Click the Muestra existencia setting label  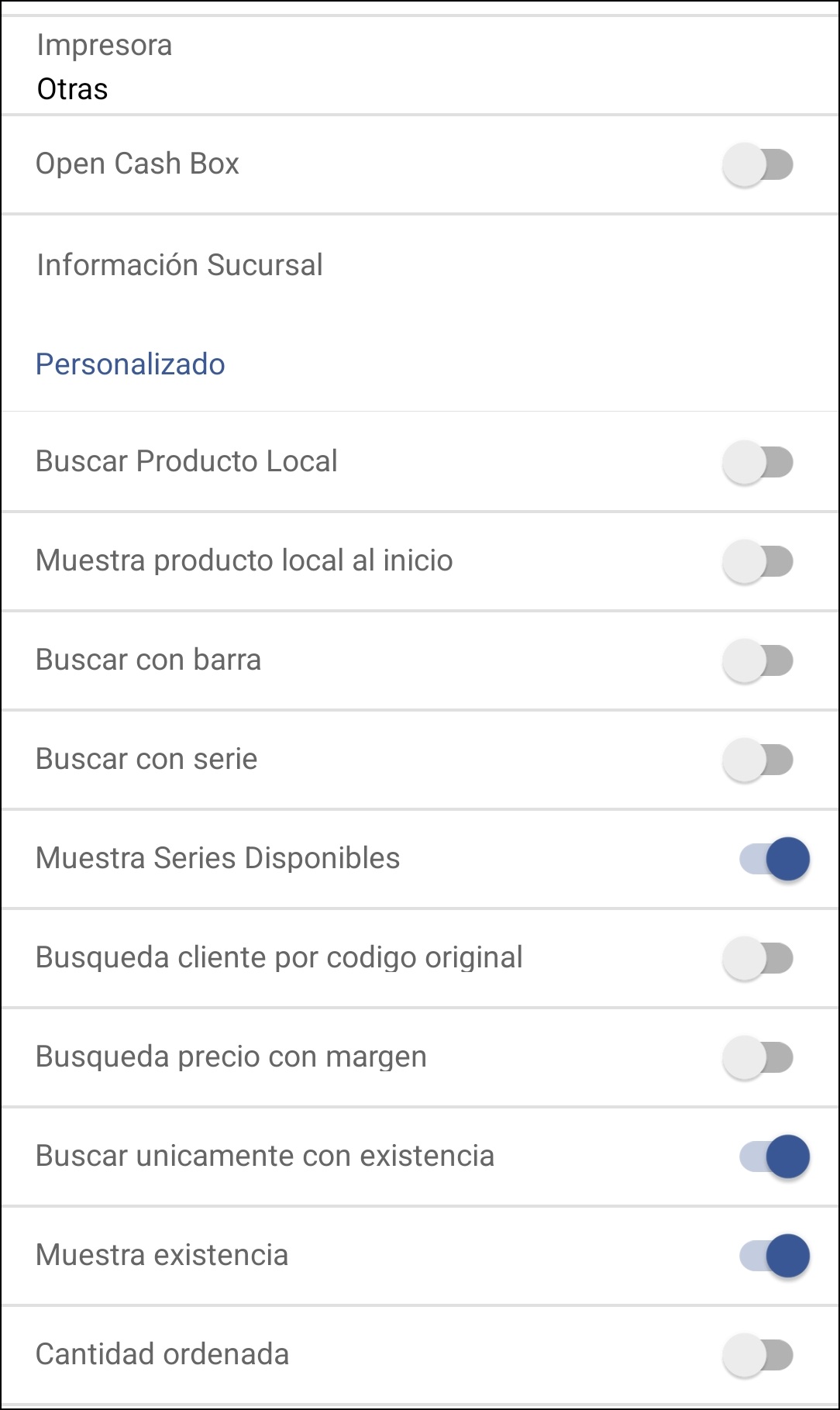(x=164, y=1256)
